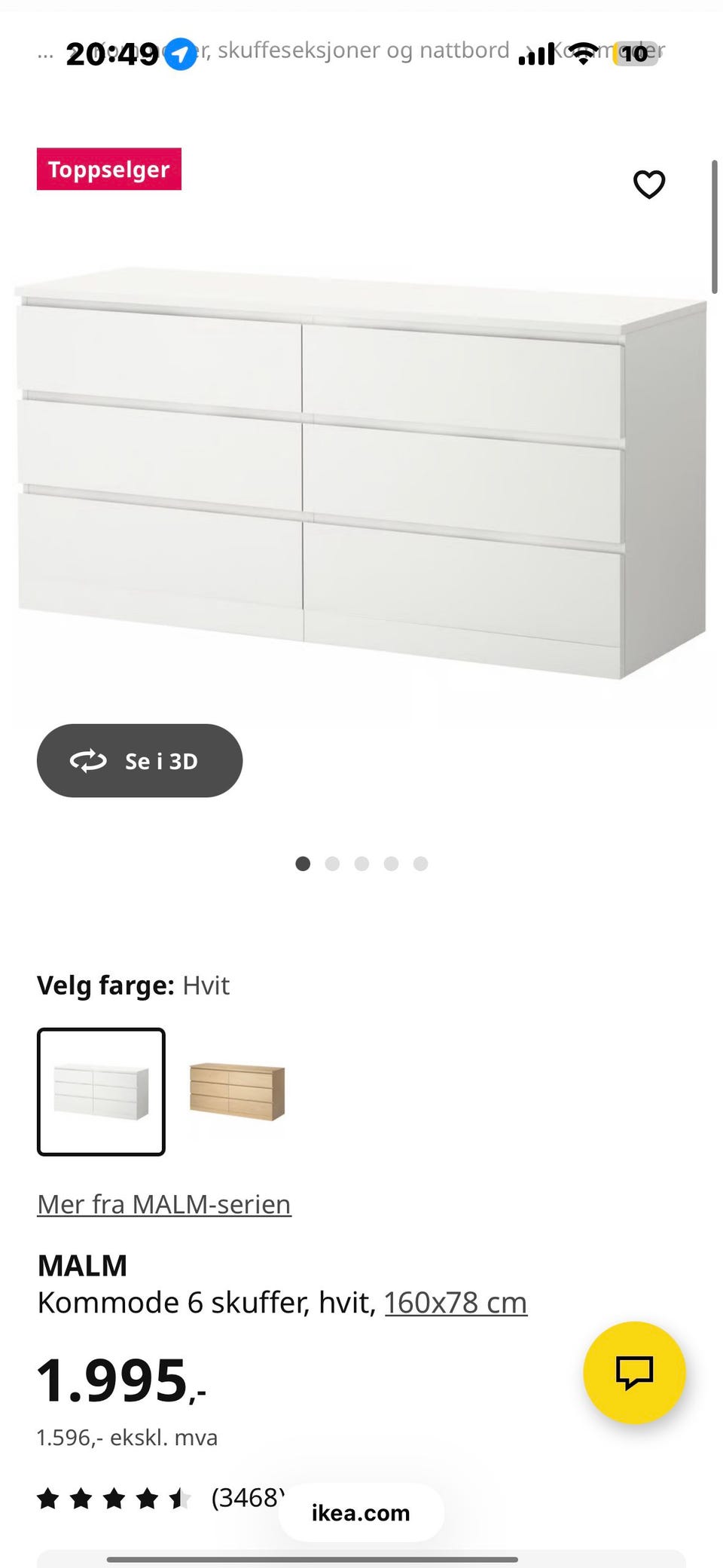Tap the ikea.com label
This screenshot has height=1568, width=723.
click(360, 1512)
